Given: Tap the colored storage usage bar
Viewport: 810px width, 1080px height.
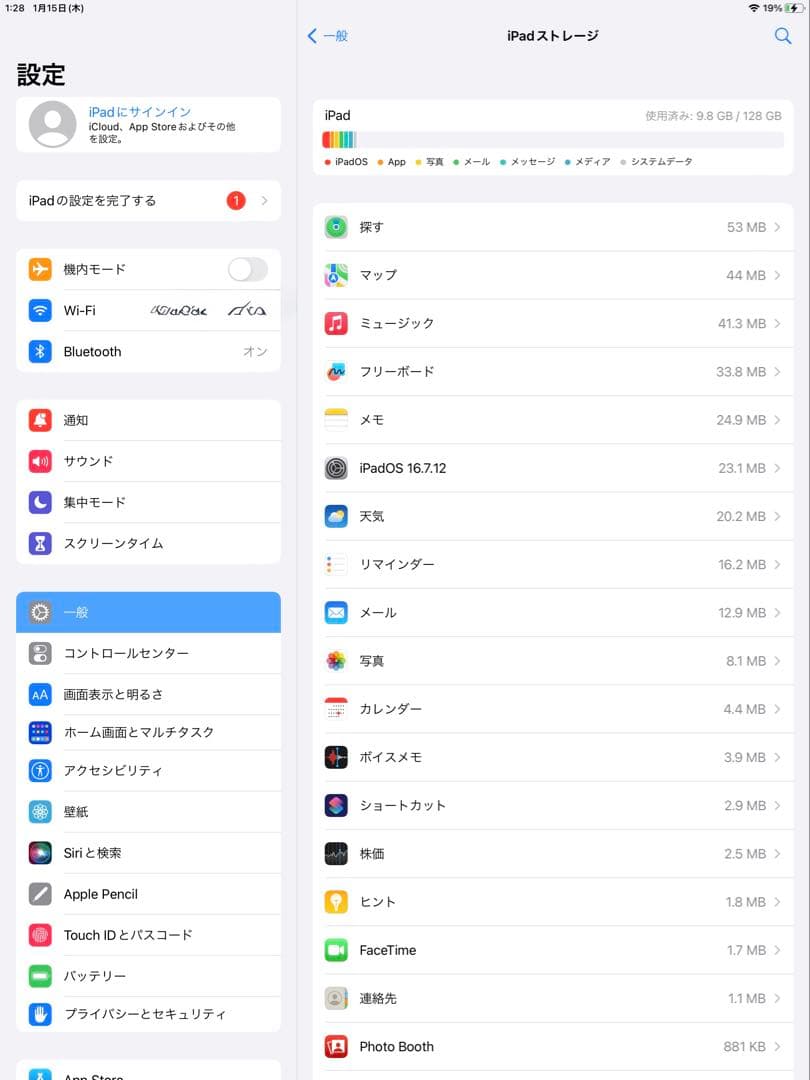Looking at the screenshot, I should [552, 138].
